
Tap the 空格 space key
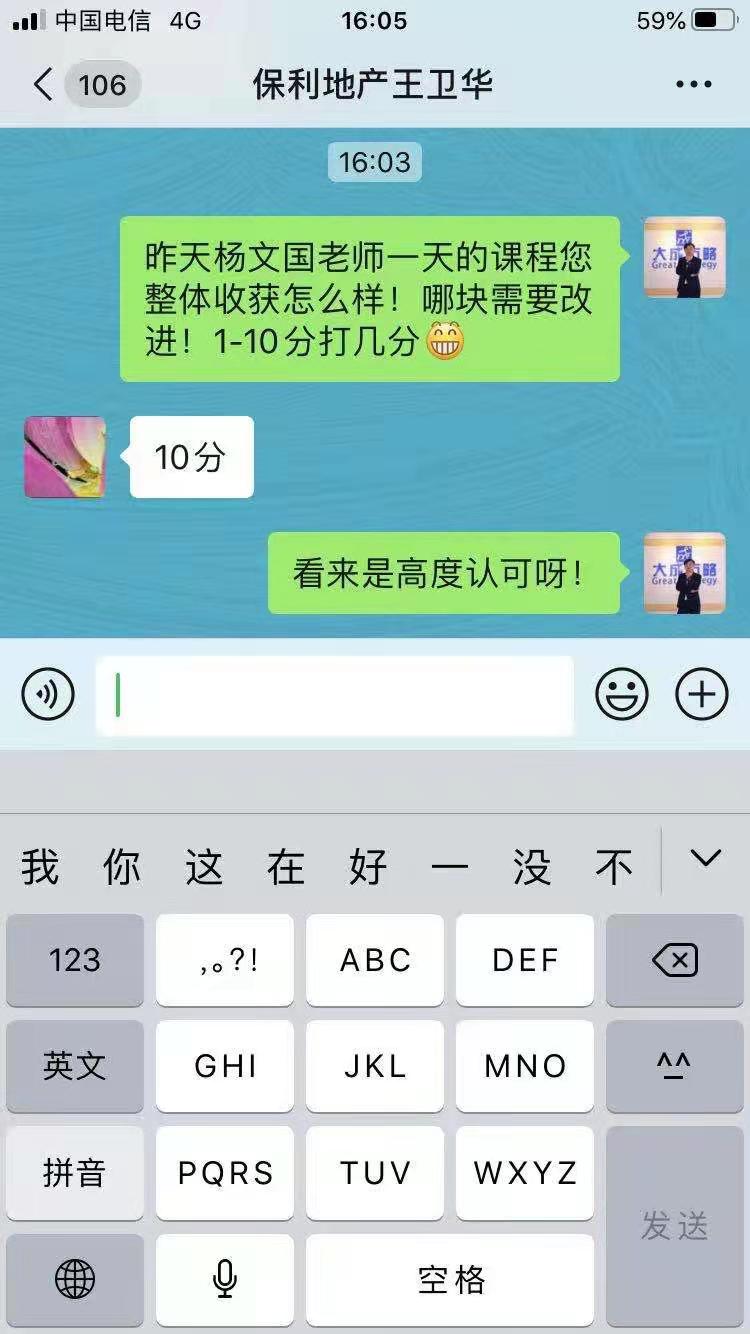pyautogui.click(x=450, y=1278)
